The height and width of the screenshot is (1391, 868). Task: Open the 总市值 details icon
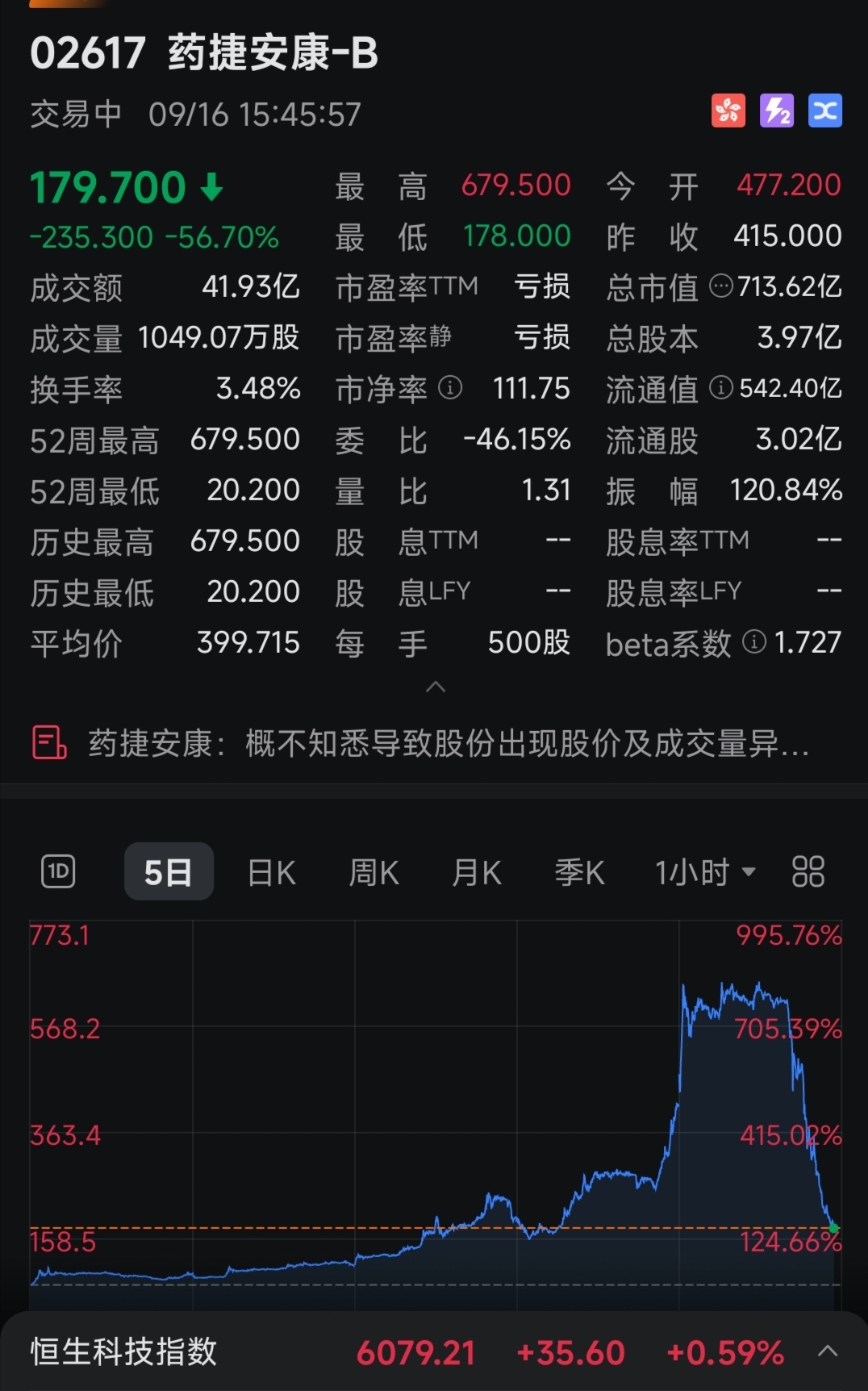pyautogui.click(x=720, y=286)
